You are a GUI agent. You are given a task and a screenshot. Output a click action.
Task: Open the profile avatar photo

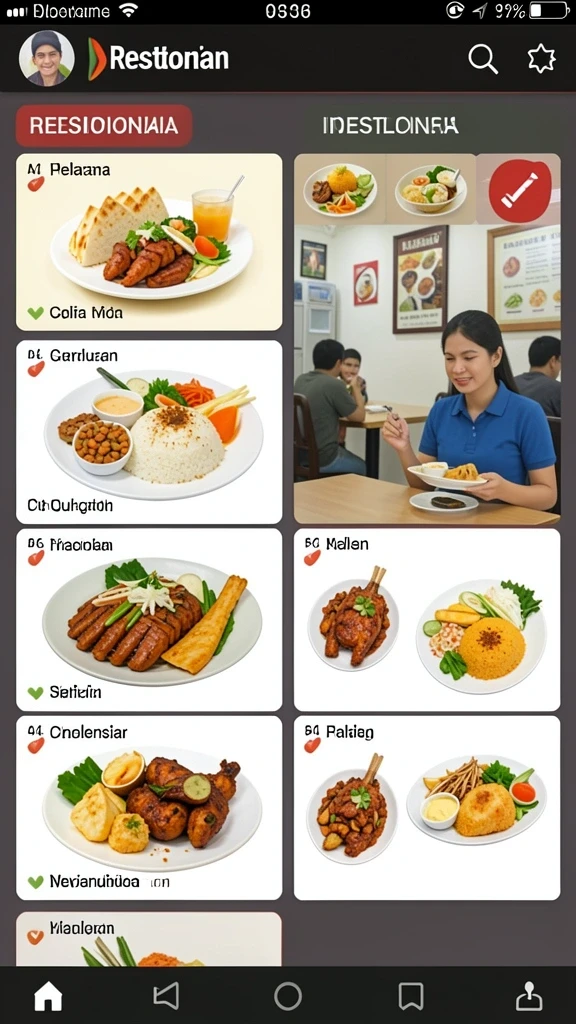46,58
